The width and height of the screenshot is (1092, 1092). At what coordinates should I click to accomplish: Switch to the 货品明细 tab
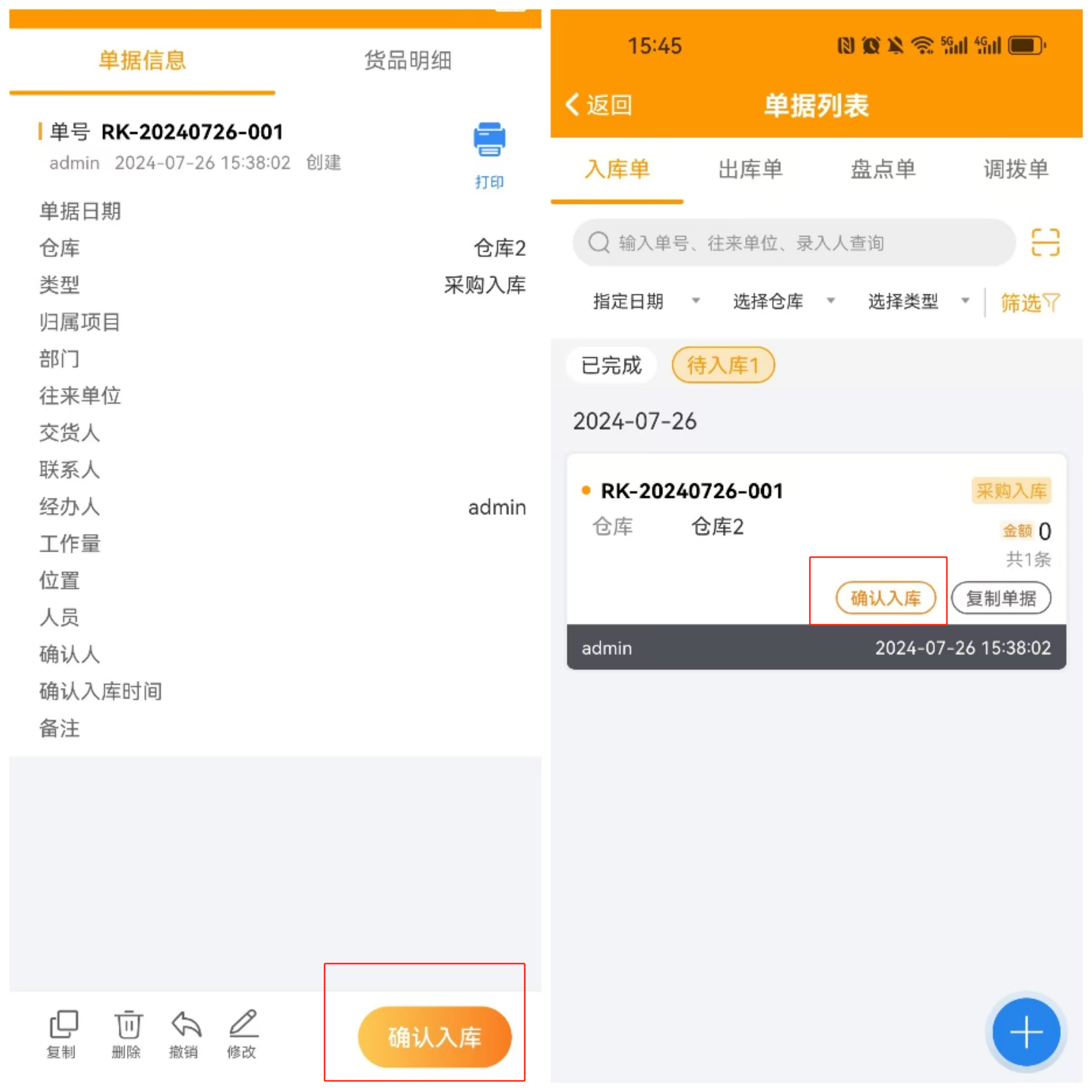point(407,61)
